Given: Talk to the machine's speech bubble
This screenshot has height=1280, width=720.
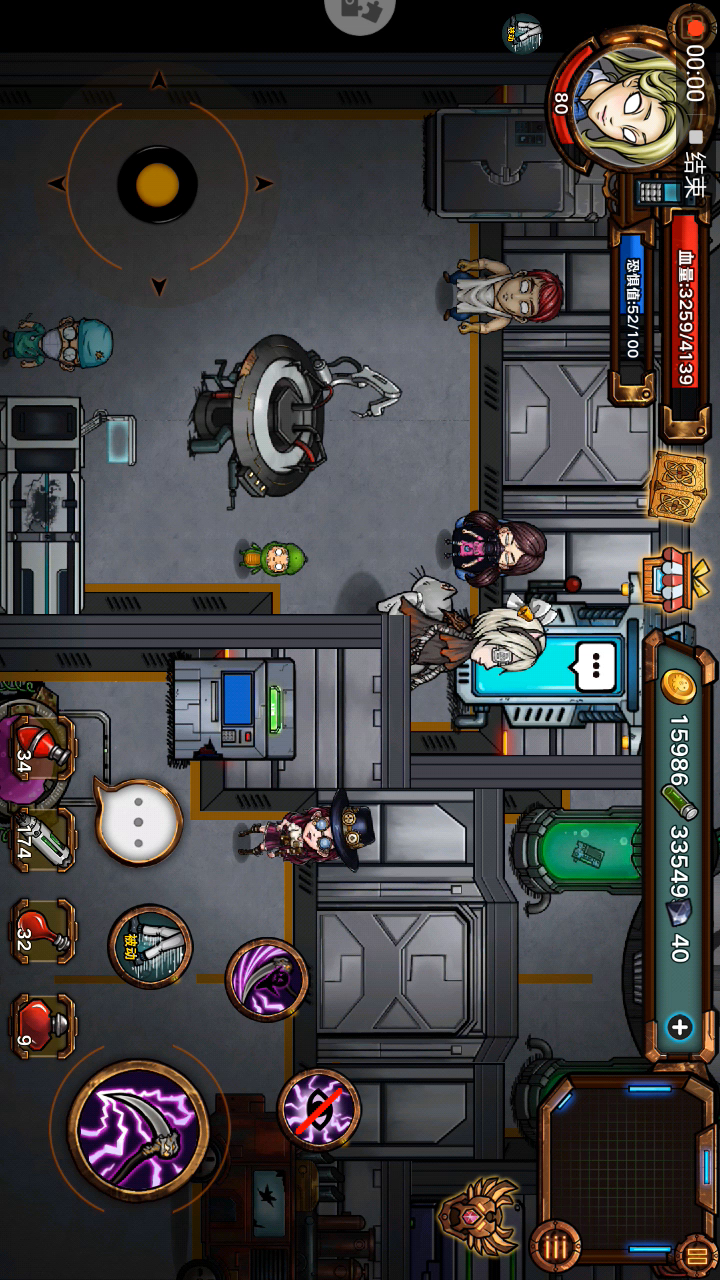Looking at the screenshot, I should [x=595, y=662].
